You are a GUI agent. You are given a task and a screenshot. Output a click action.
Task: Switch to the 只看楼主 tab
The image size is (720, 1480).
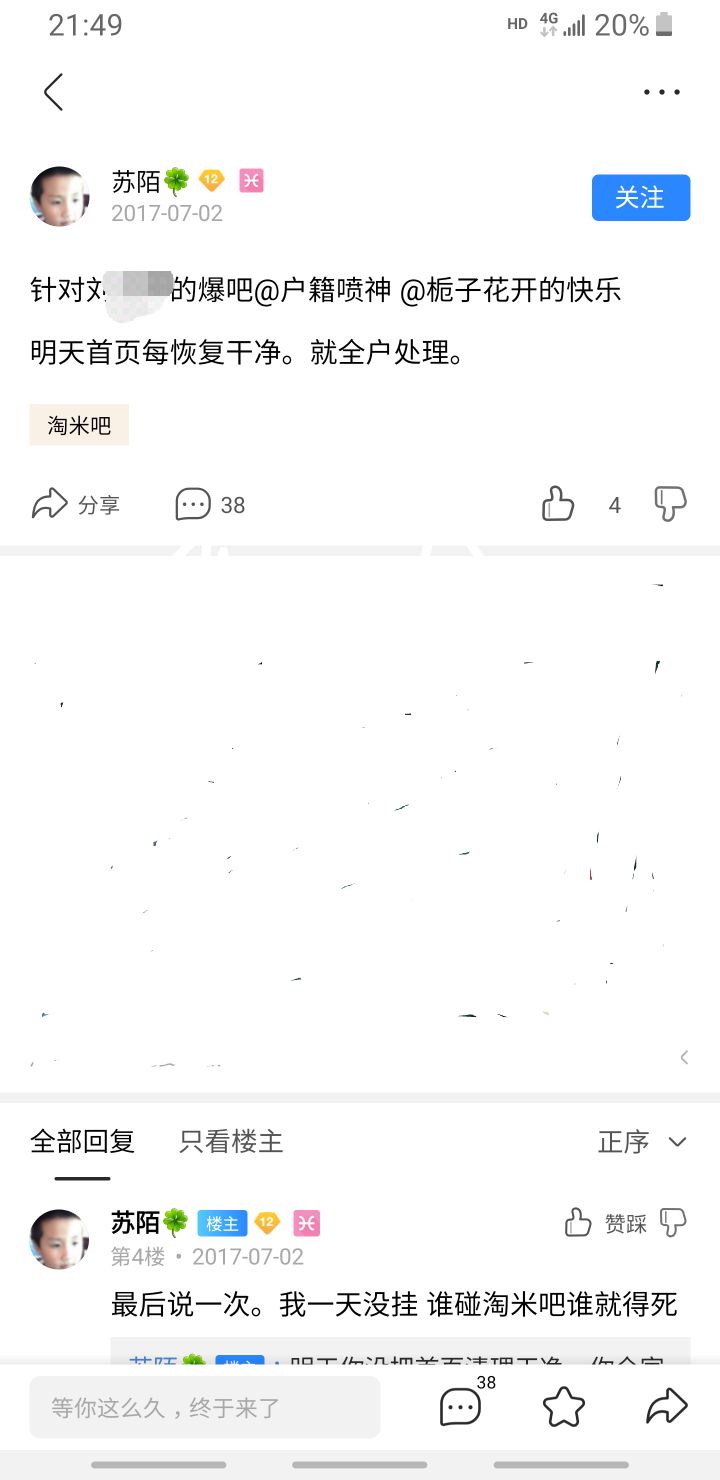(x=231, y=1142)
